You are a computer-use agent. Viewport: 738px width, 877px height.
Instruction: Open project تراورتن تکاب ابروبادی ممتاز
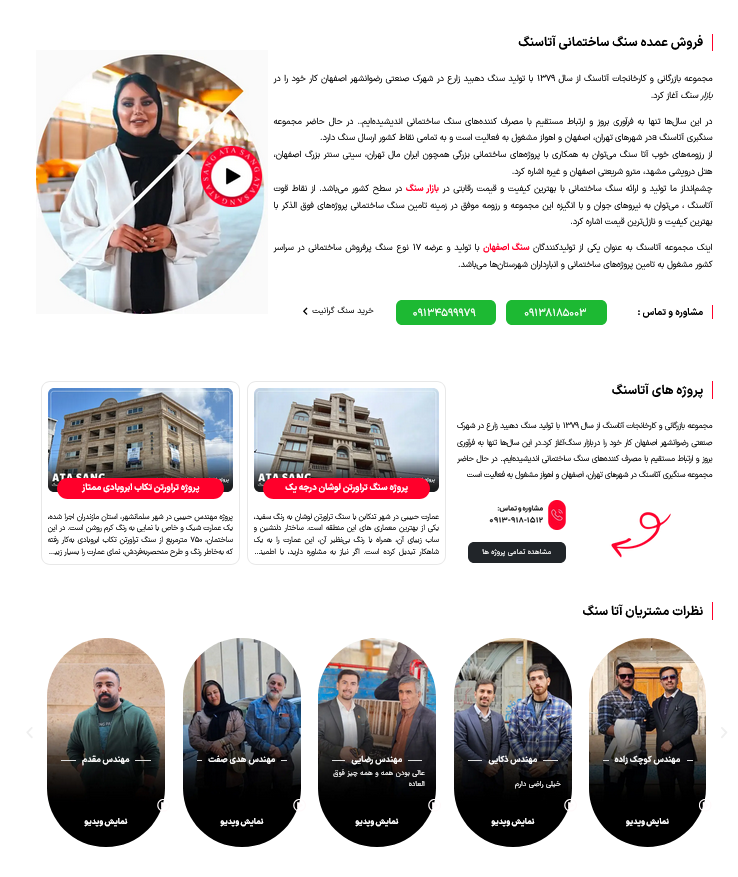pyautogui.click(x=140, y=488)
